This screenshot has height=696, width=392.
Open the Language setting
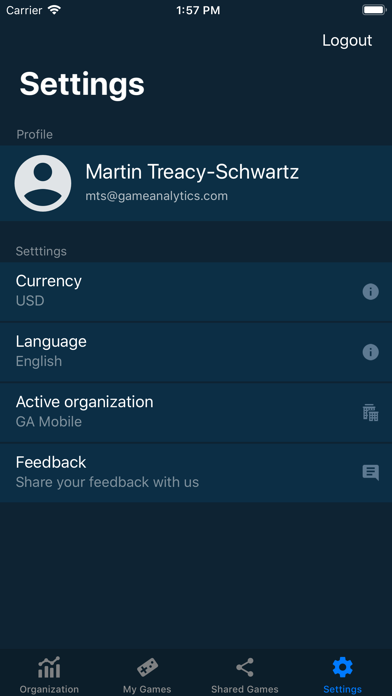pyautogui.click(x=196, y=352)
